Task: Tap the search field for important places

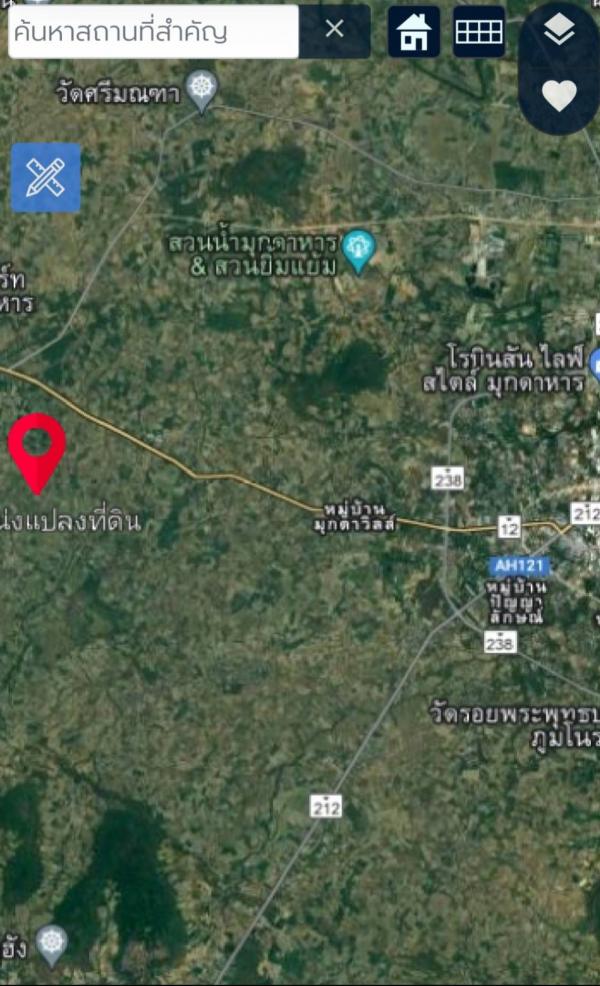Action: [x=152, y=31]
